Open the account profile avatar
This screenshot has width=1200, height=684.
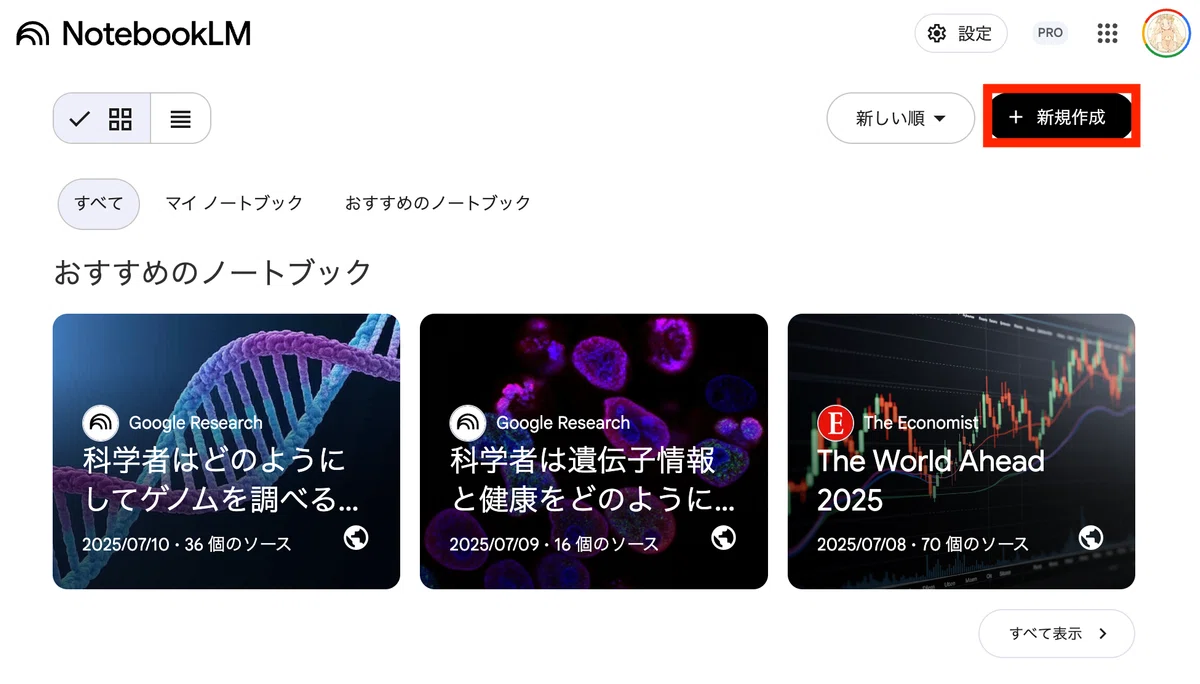[1166, 34]
